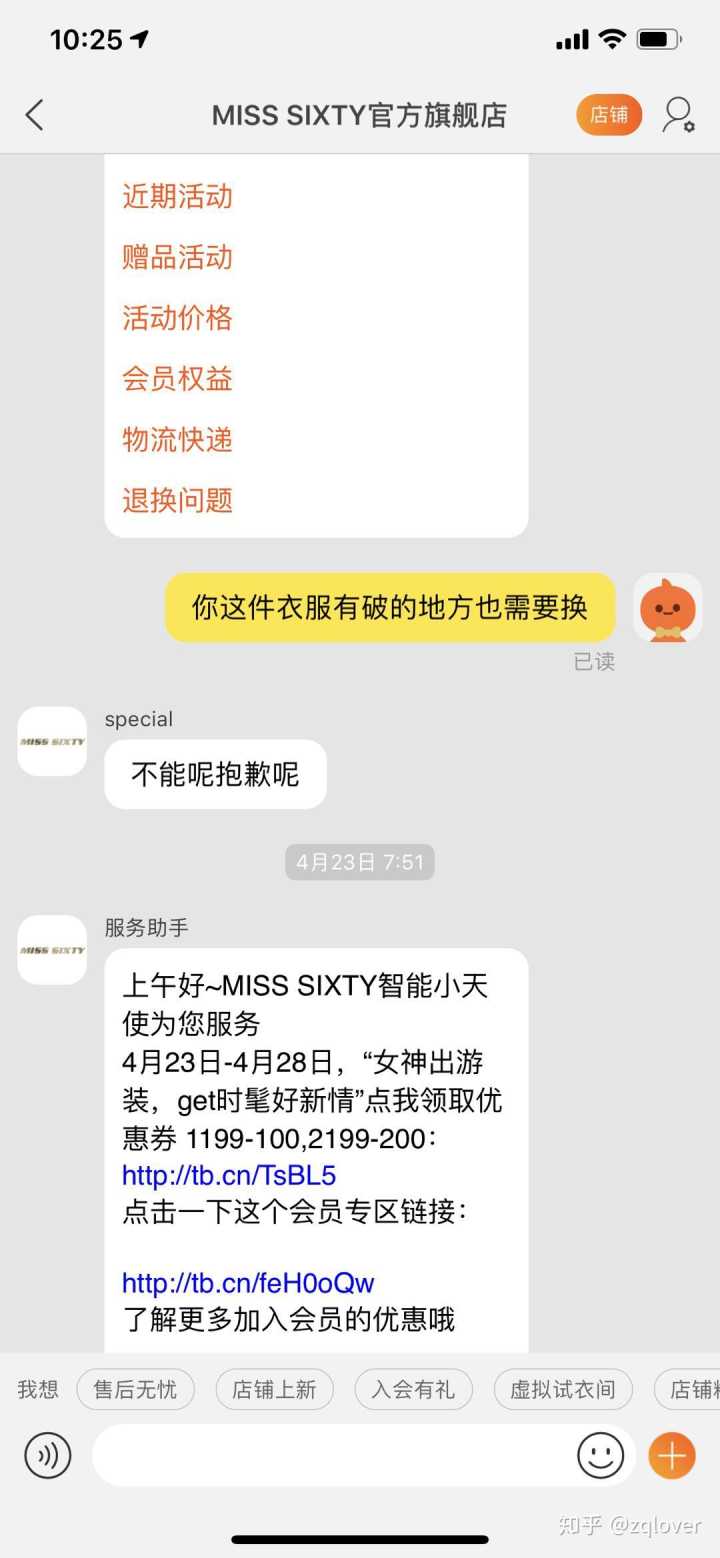Switch to voice input

[48, 1455]
